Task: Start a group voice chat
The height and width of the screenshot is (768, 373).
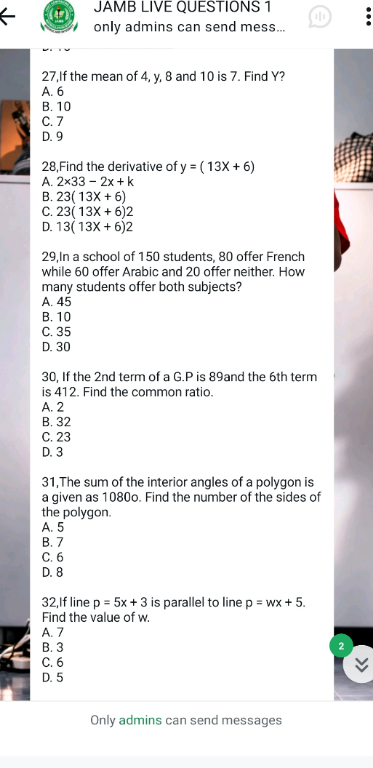Action: coord(320,17)
